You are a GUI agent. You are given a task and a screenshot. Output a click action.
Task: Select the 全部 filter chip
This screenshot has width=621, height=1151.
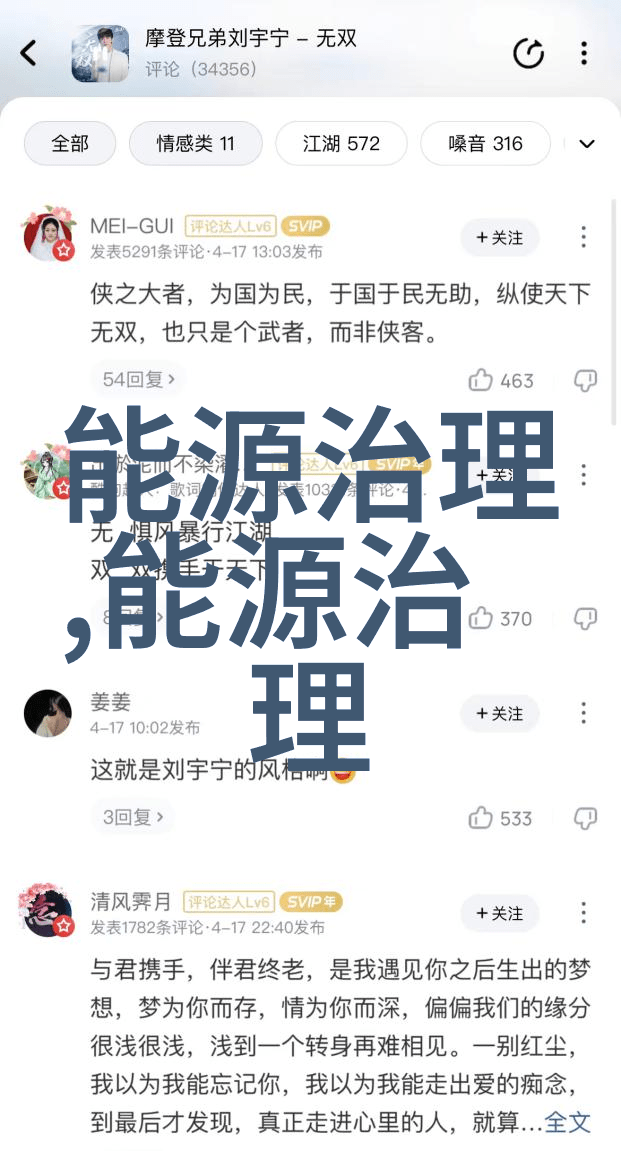[x=69, y=143]
